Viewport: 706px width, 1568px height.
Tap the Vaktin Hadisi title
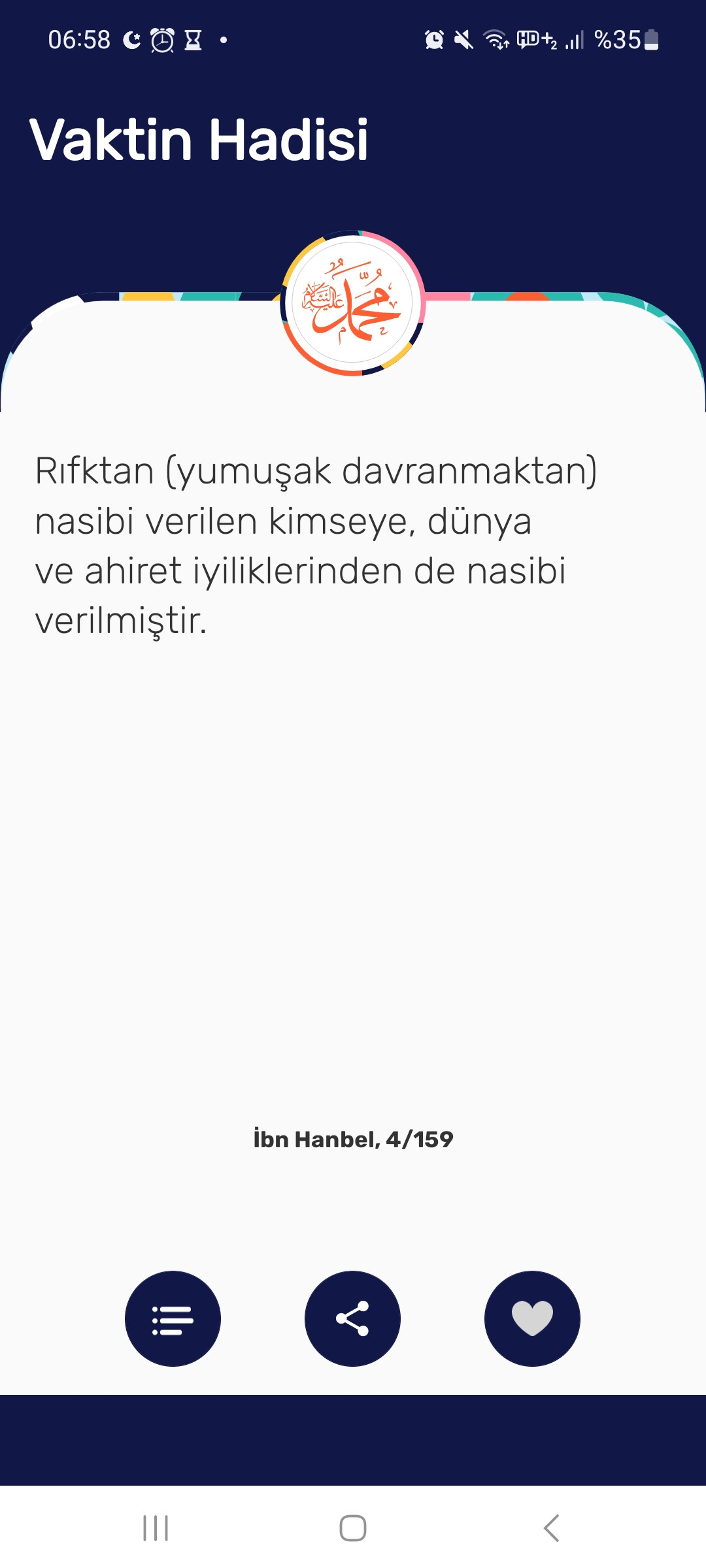click(x=201, y=139)
